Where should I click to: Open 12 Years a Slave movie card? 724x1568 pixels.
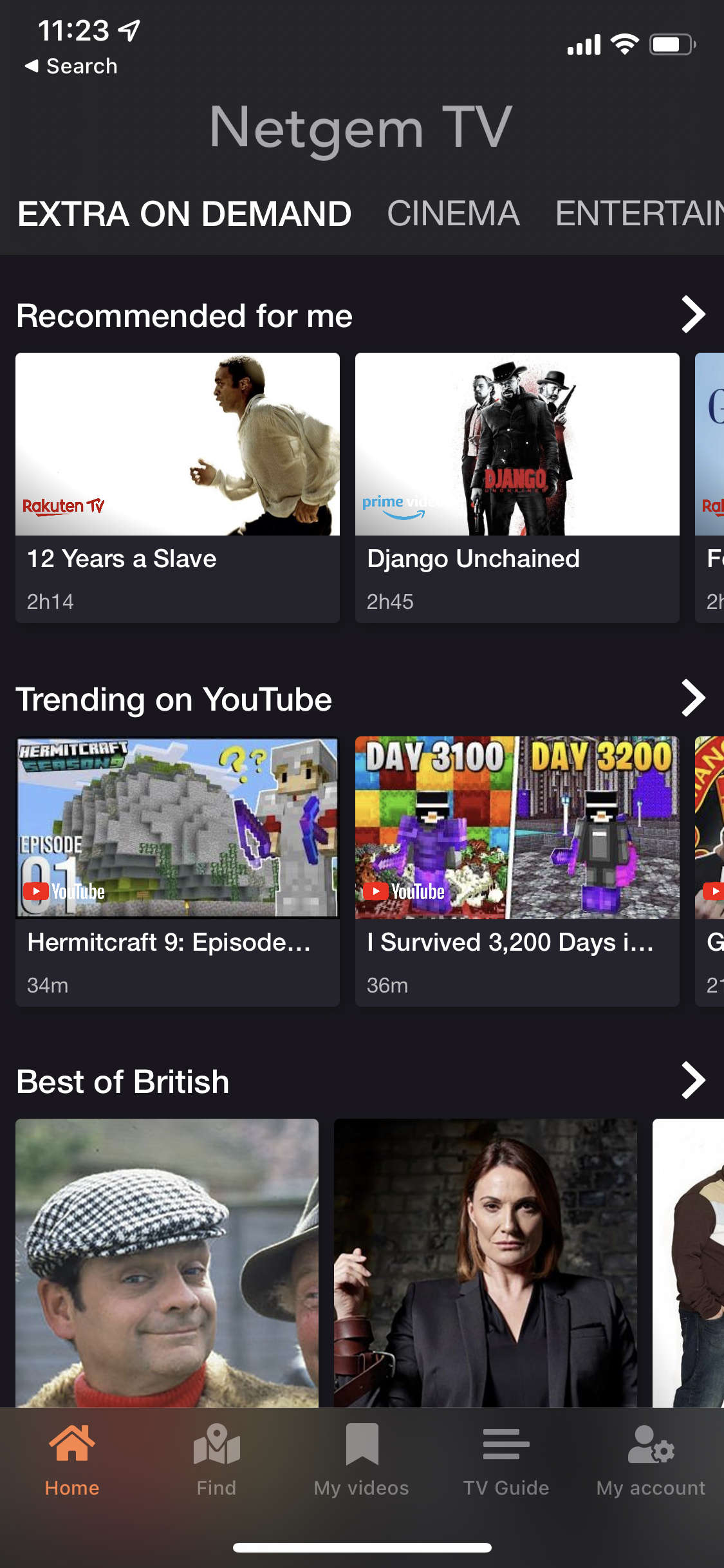178,487
